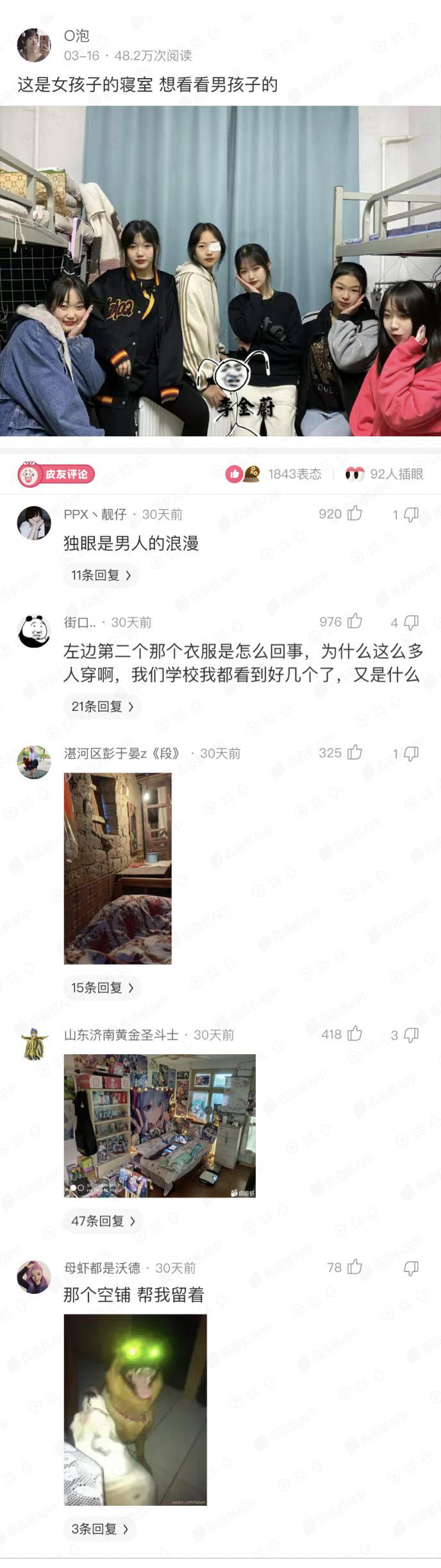Image resolution: width=441 pixels, height=1568 pixels.
Task: Open the old brick room picture
Action: tap(118, 868)
